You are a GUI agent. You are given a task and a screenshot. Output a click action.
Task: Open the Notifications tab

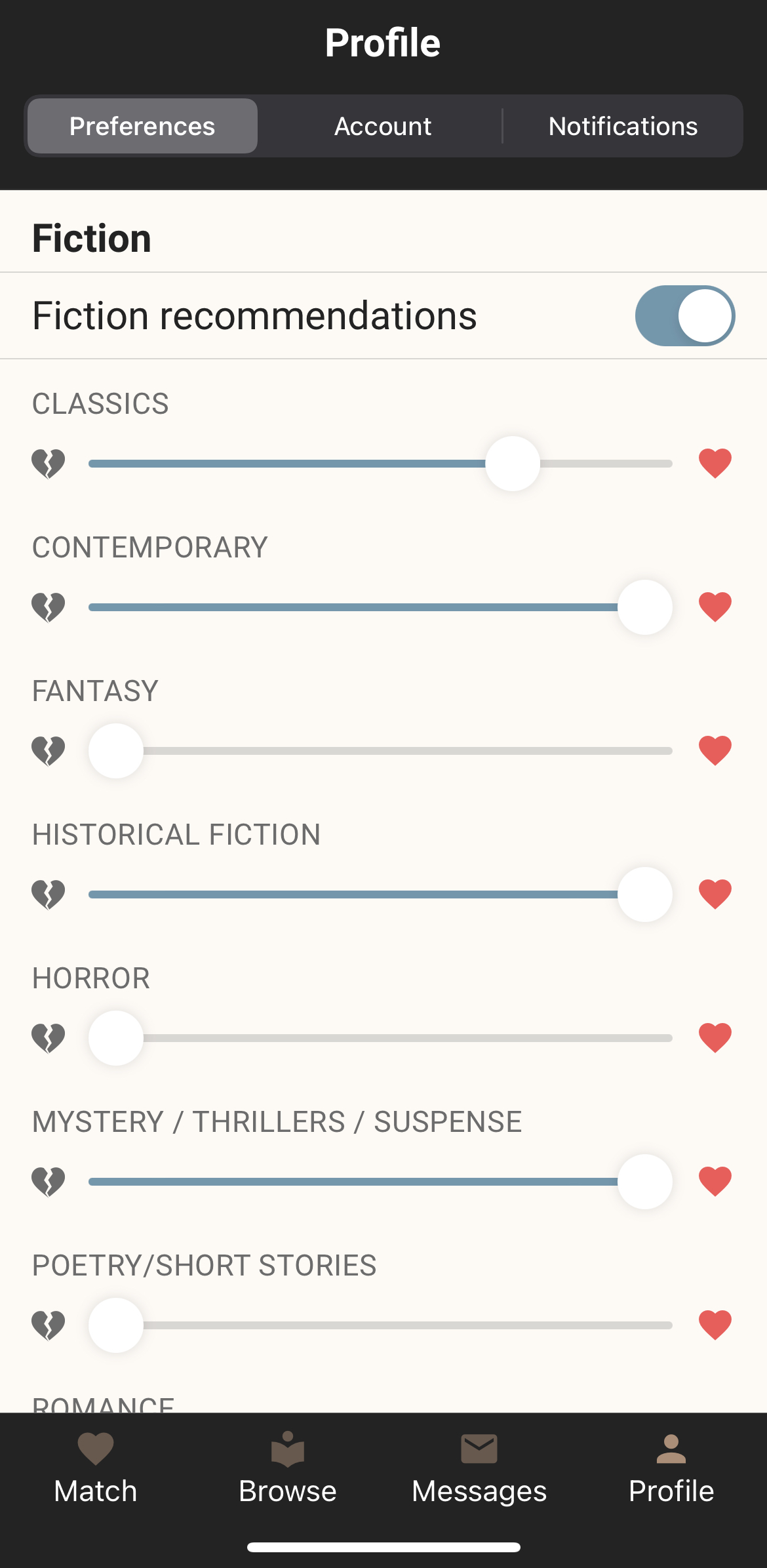(x=623, y=126)
